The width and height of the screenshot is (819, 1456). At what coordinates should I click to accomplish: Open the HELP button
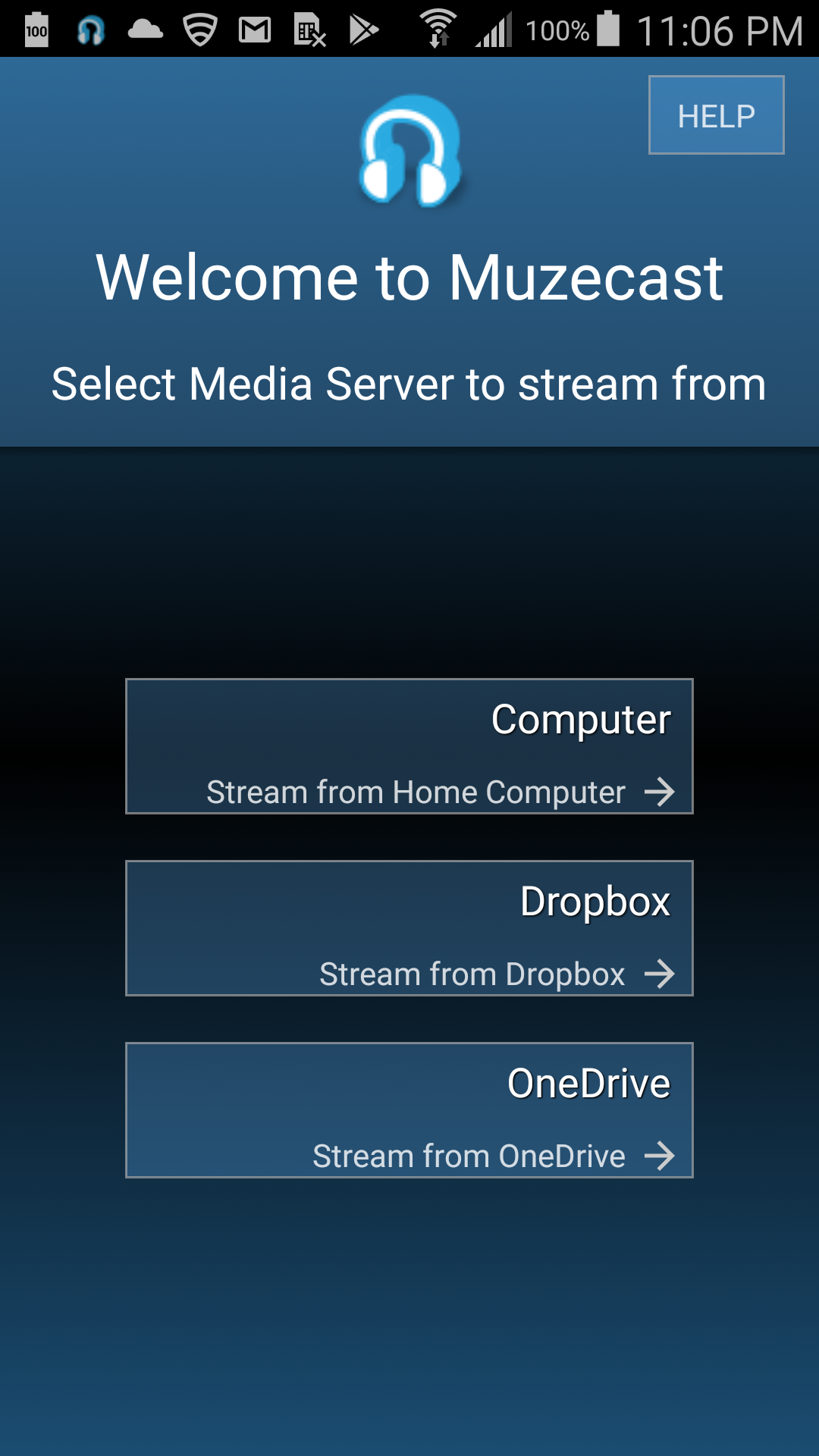point(716,115)
